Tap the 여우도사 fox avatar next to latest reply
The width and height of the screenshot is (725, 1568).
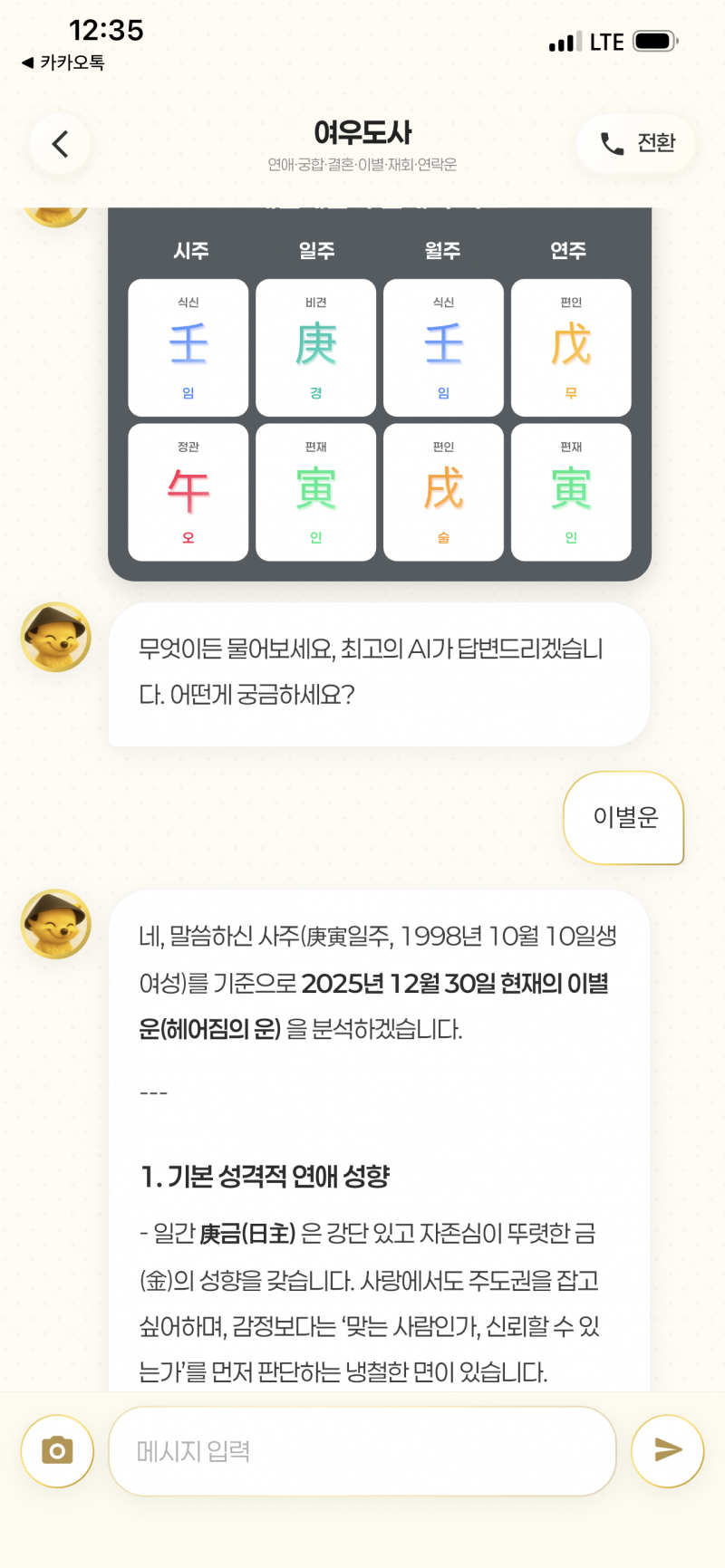pyautogui.click(x=54, y=923)
